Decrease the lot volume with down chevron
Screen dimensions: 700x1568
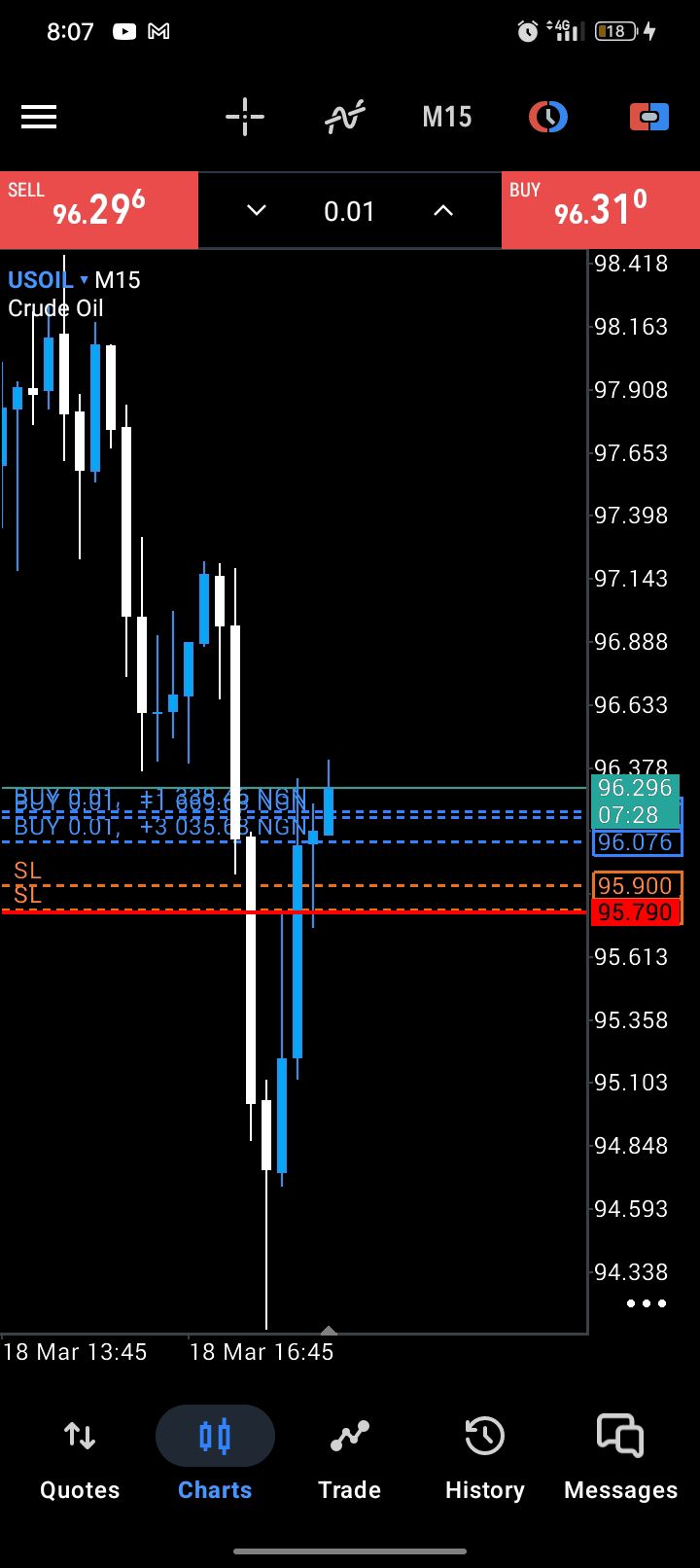(x=257, y=211)
